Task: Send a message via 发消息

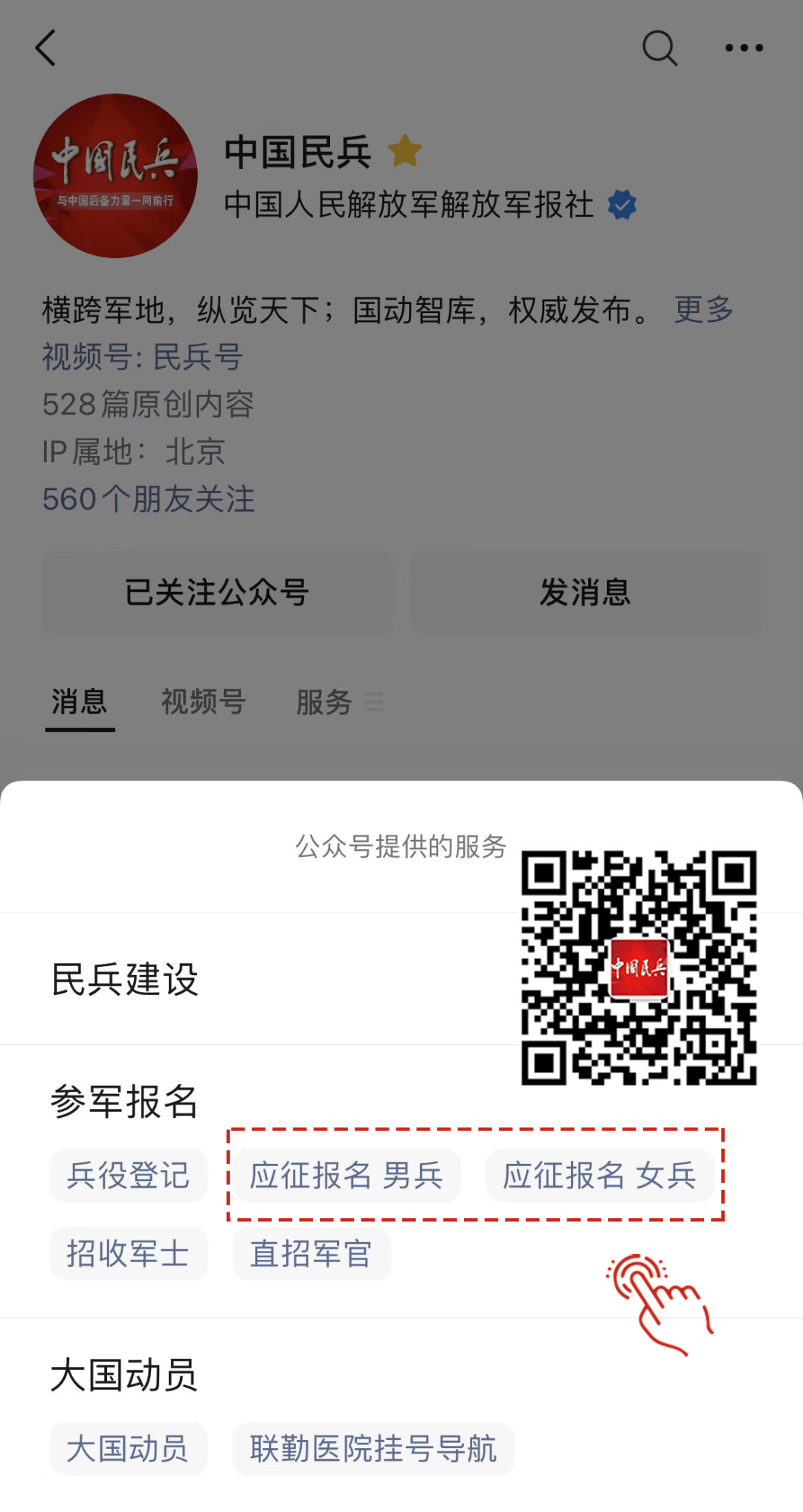Action: [585, 593]
